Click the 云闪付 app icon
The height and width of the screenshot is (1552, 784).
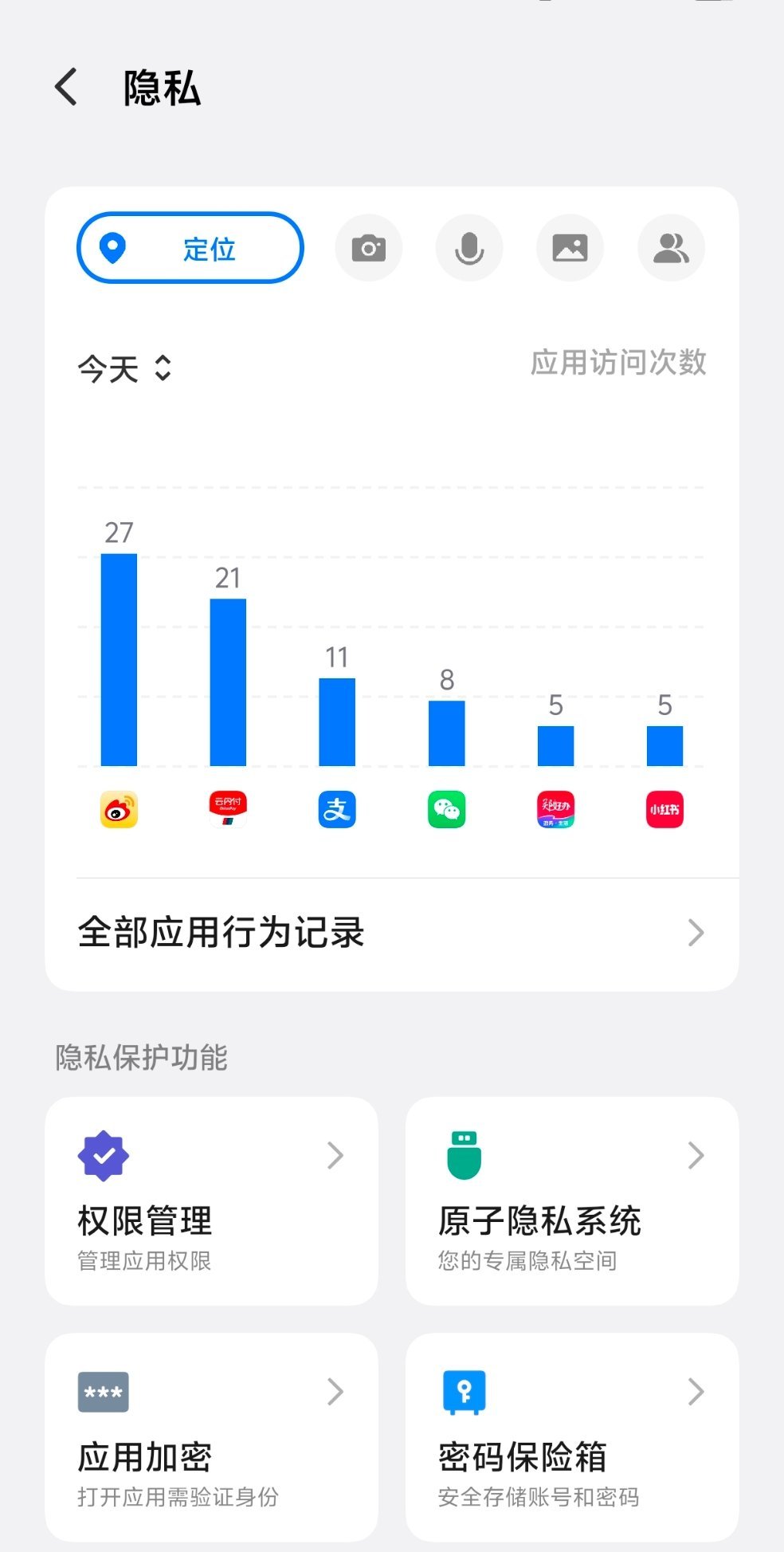tap(228, 808)
